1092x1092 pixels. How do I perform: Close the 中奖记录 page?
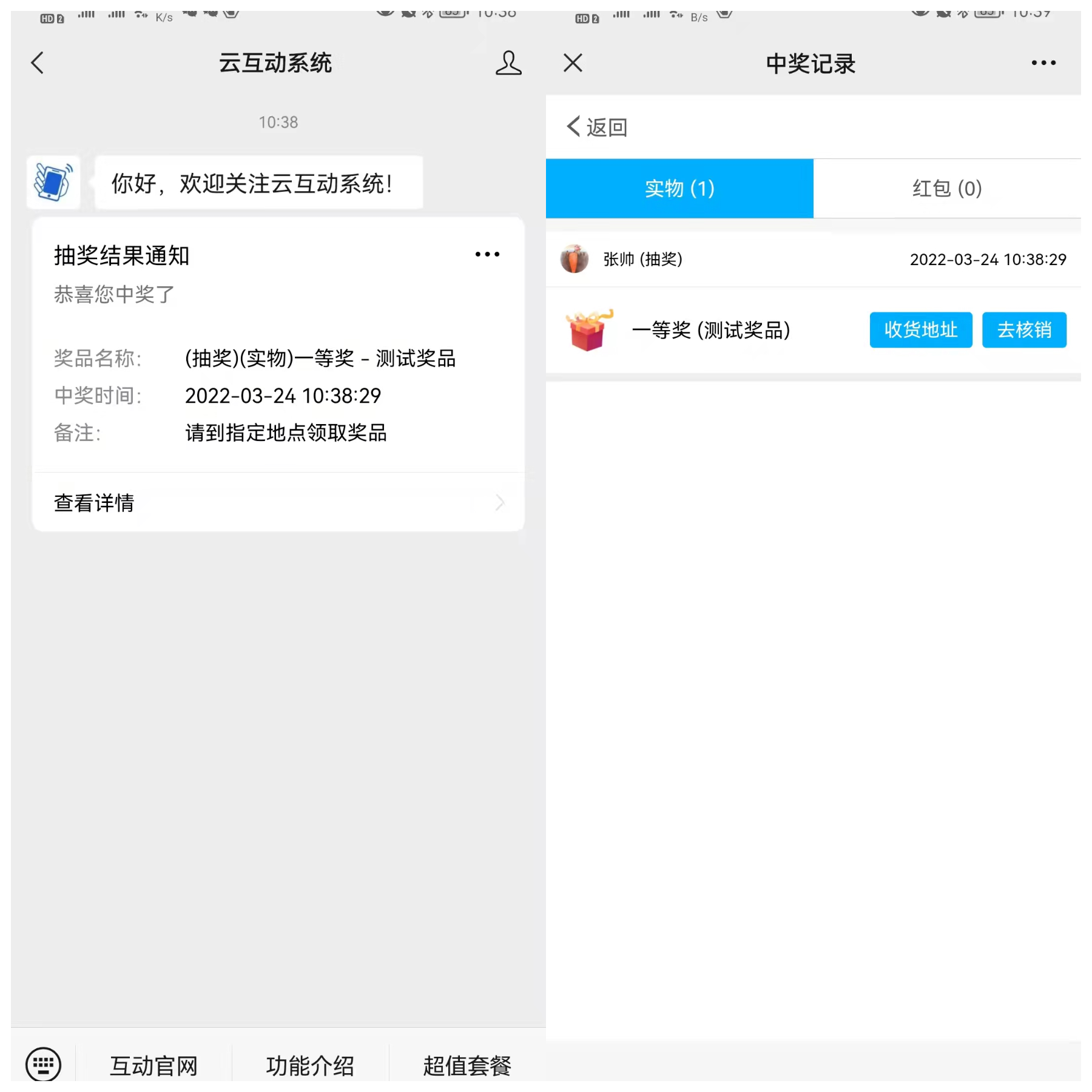(573, 62)
